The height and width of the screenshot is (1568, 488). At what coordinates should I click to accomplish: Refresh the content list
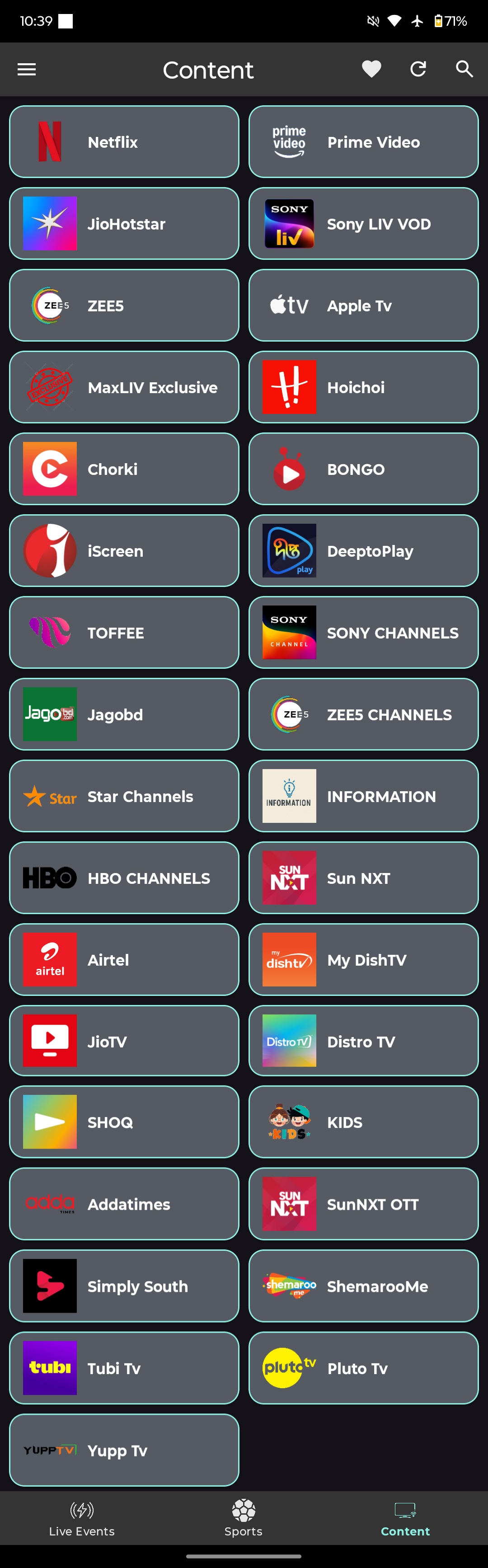(418, 70)
